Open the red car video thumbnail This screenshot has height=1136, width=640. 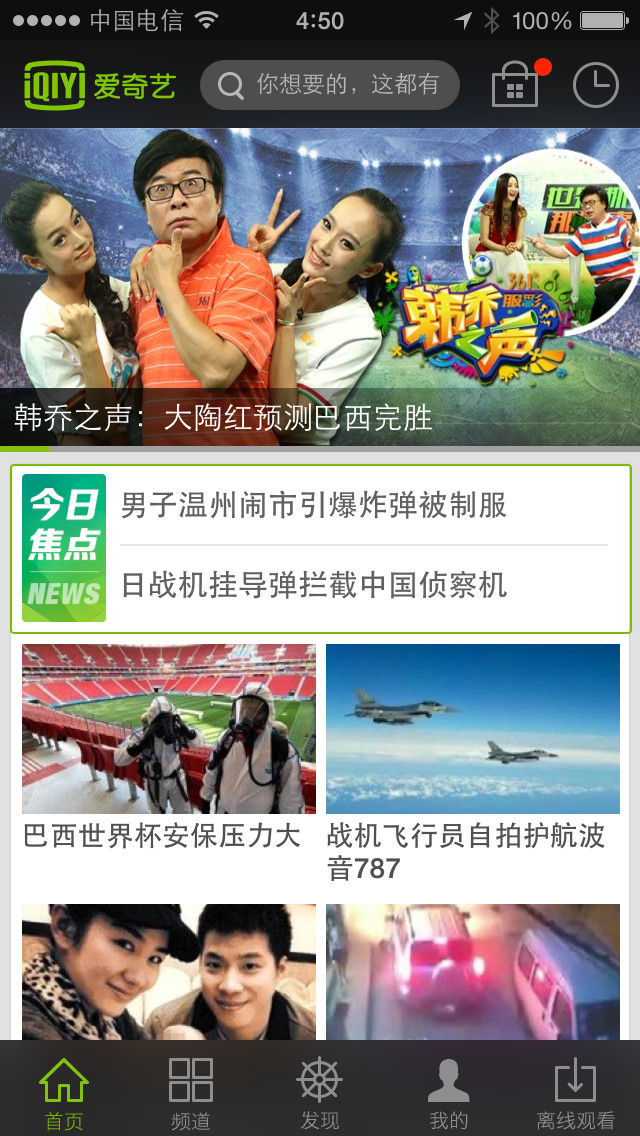click(x=473, y=972)
